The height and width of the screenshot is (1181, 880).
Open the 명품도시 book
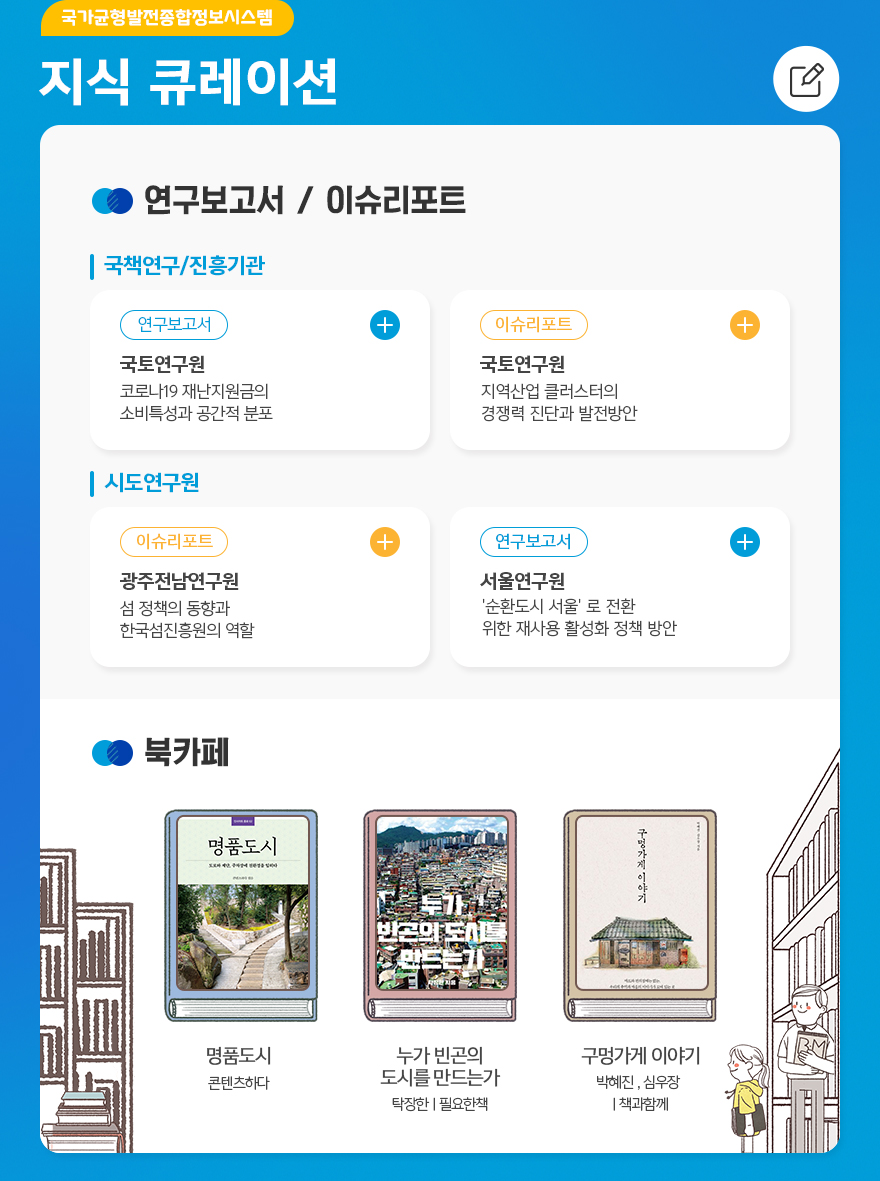point(241,916)
